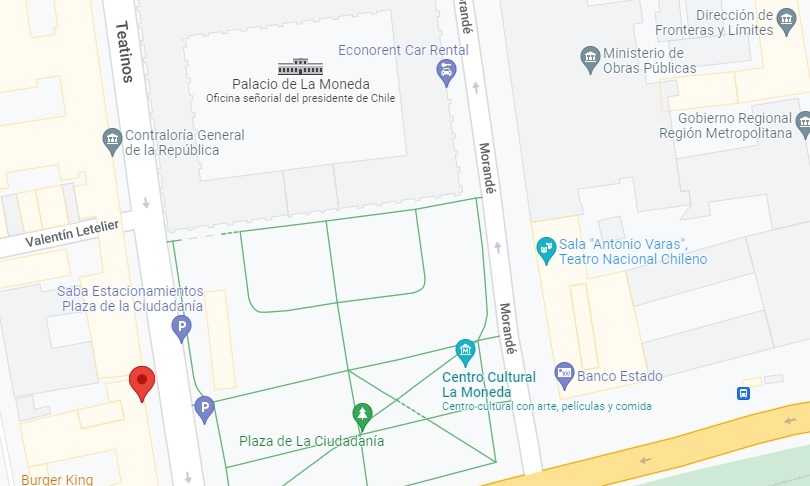810x486 pixels.
Task: Select the Banco Estado pin
Action: [564, 372]
